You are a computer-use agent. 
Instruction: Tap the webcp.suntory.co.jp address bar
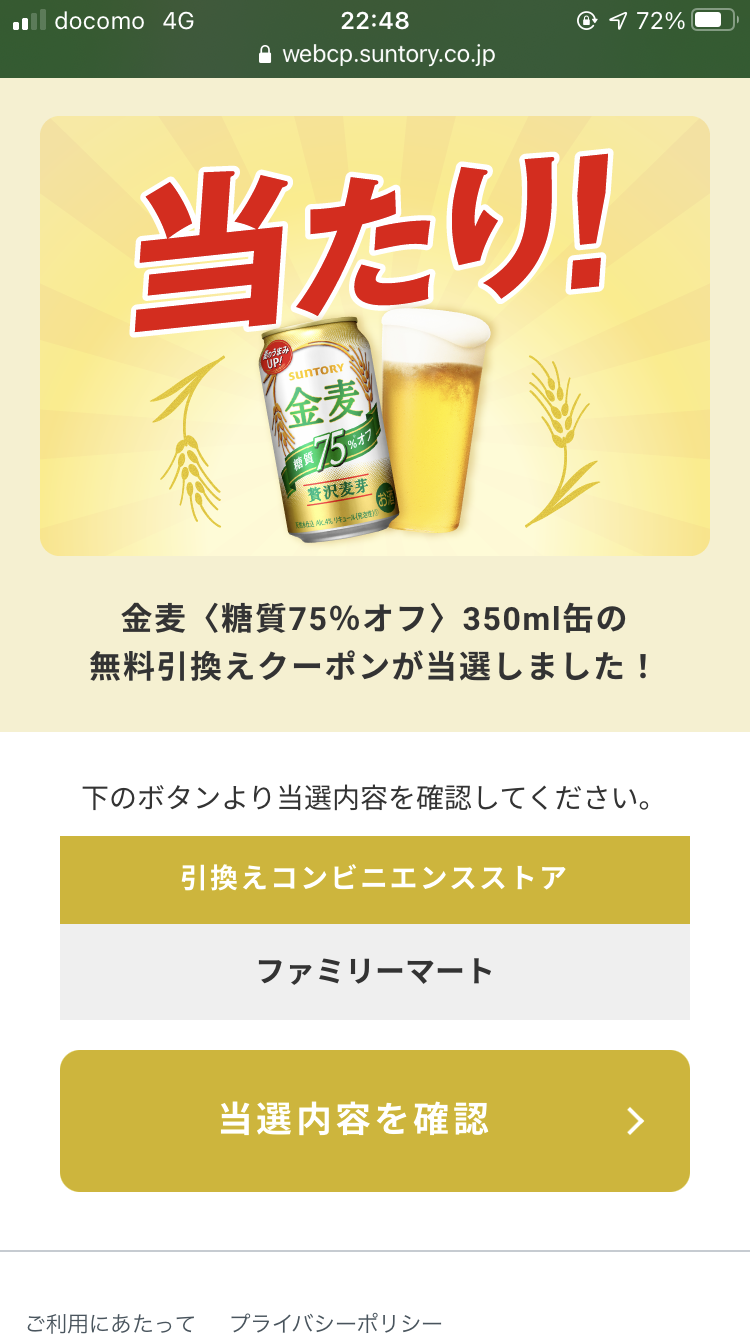(376, 54)
